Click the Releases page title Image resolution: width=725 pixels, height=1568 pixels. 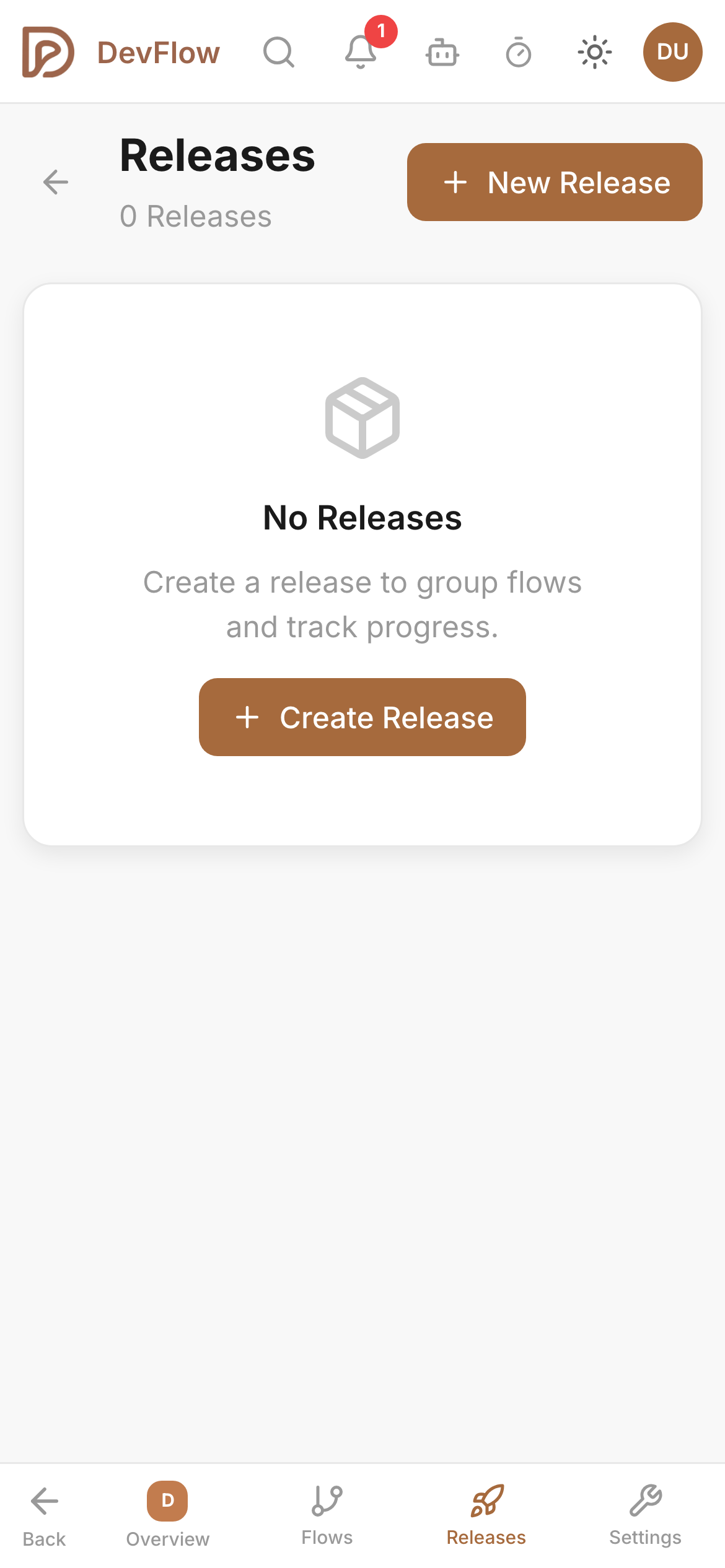(x=217, y=156)
